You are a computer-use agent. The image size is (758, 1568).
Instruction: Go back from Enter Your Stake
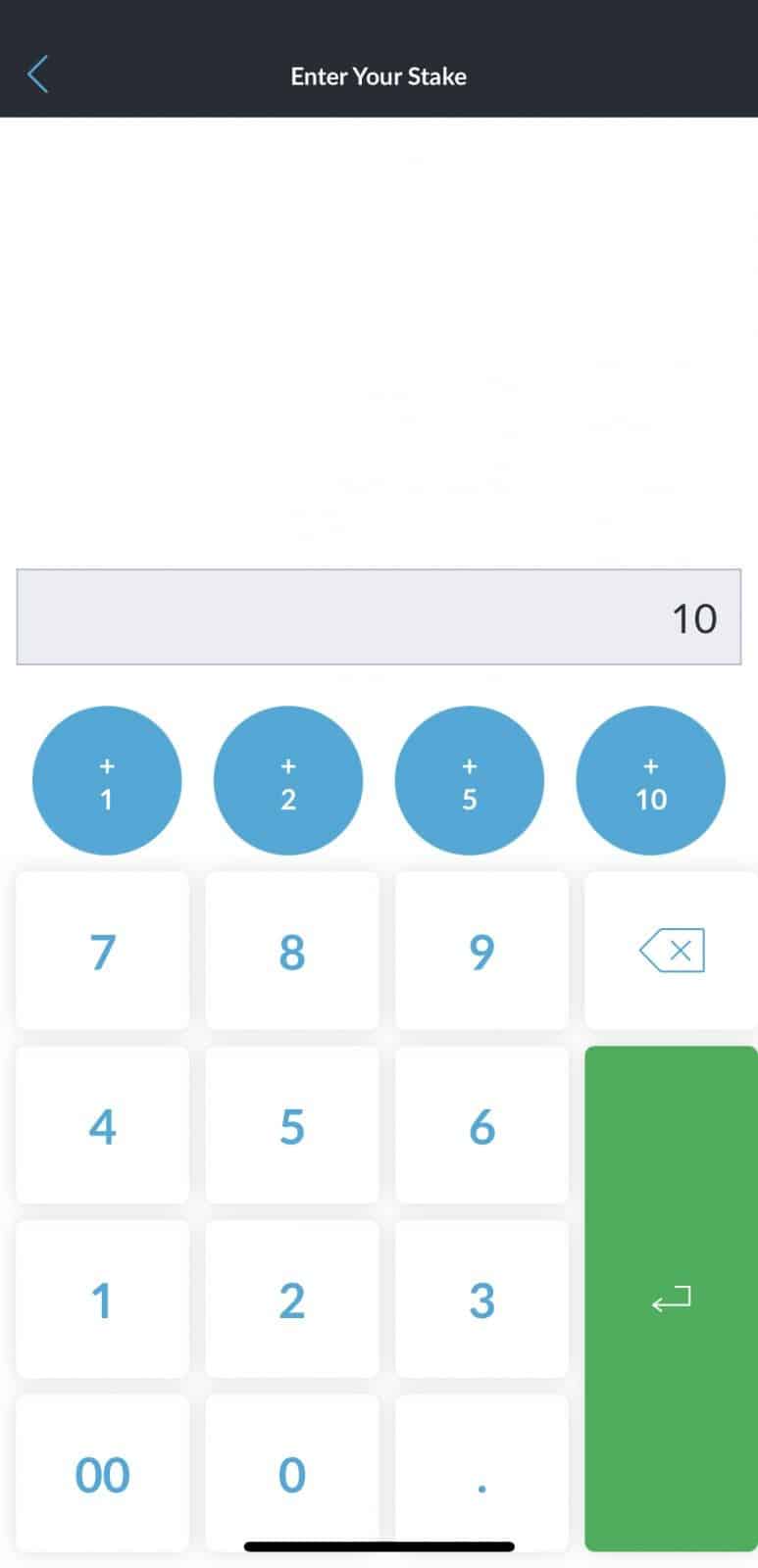coord(38,74)
